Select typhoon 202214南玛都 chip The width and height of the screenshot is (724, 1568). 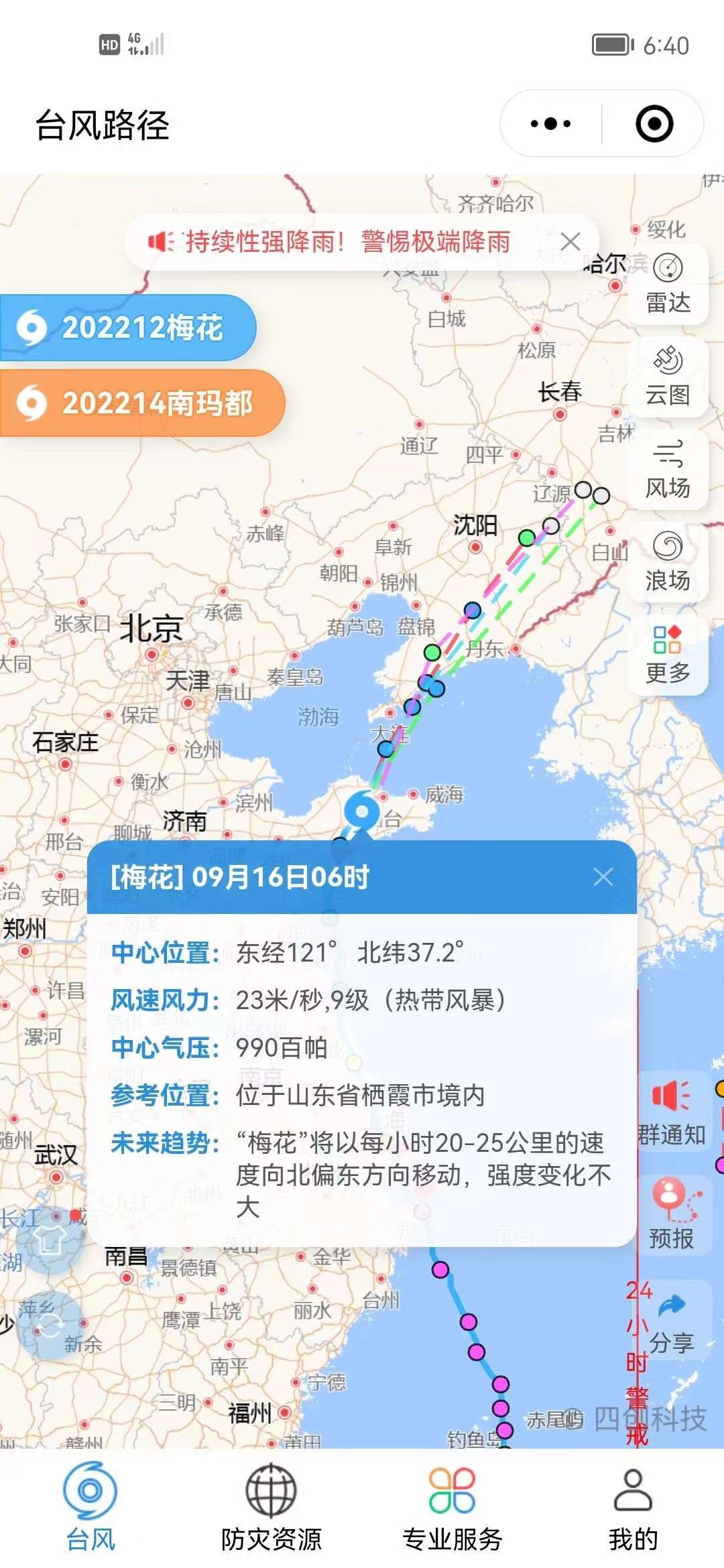(141, 403)
